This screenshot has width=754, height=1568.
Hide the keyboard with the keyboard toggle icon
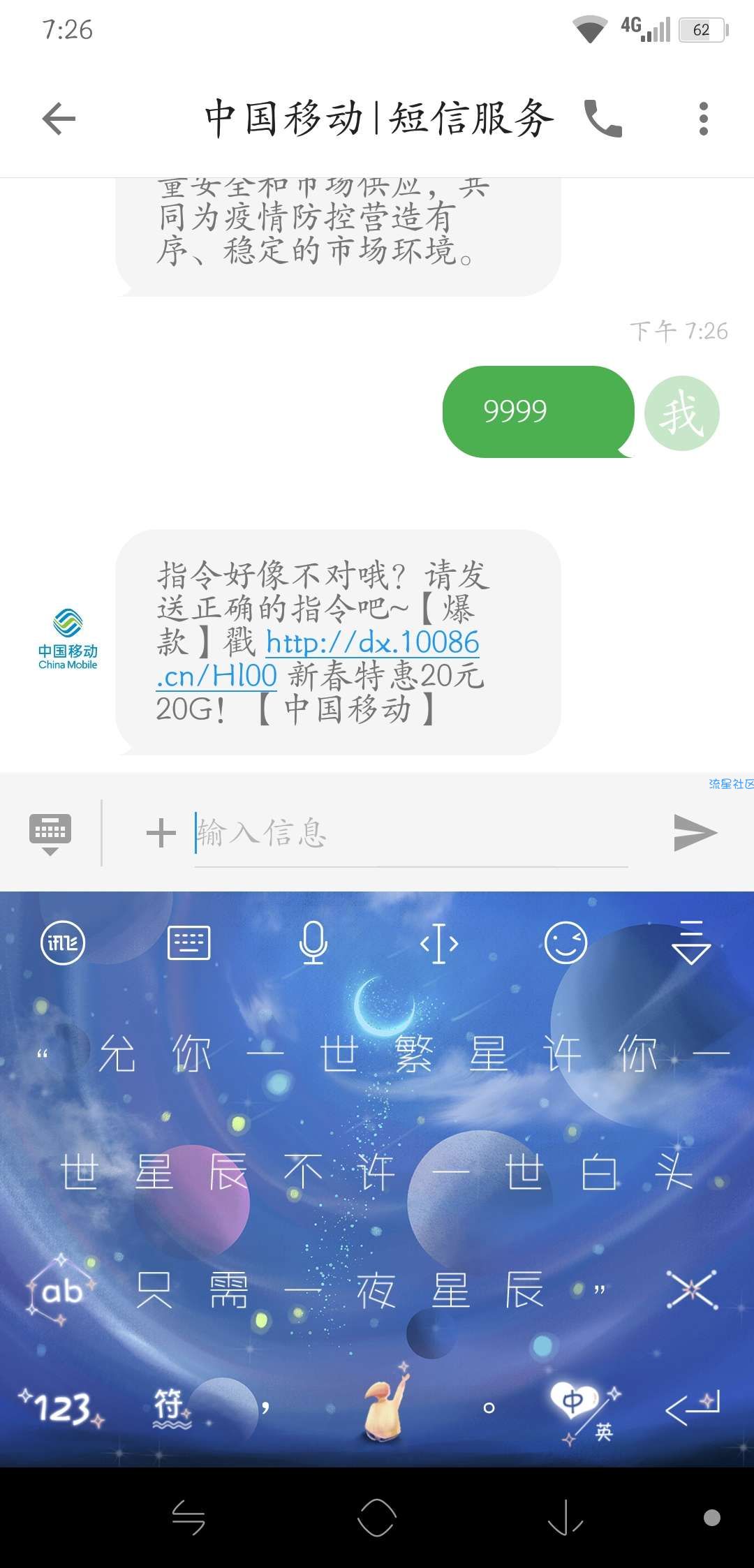(x=50, y=833)
